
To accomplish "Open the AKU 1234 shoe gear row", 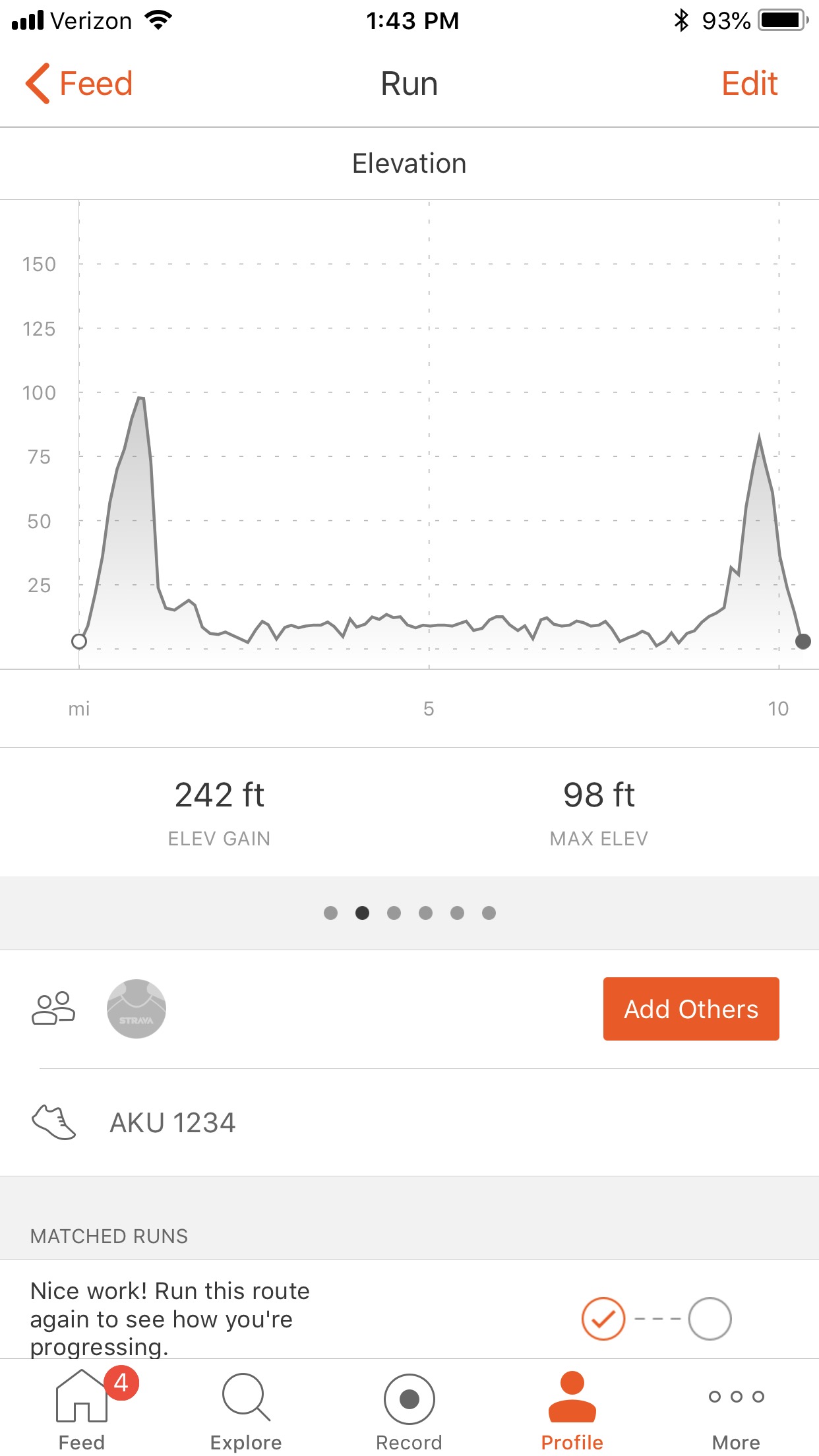I will pos(409,1122).
